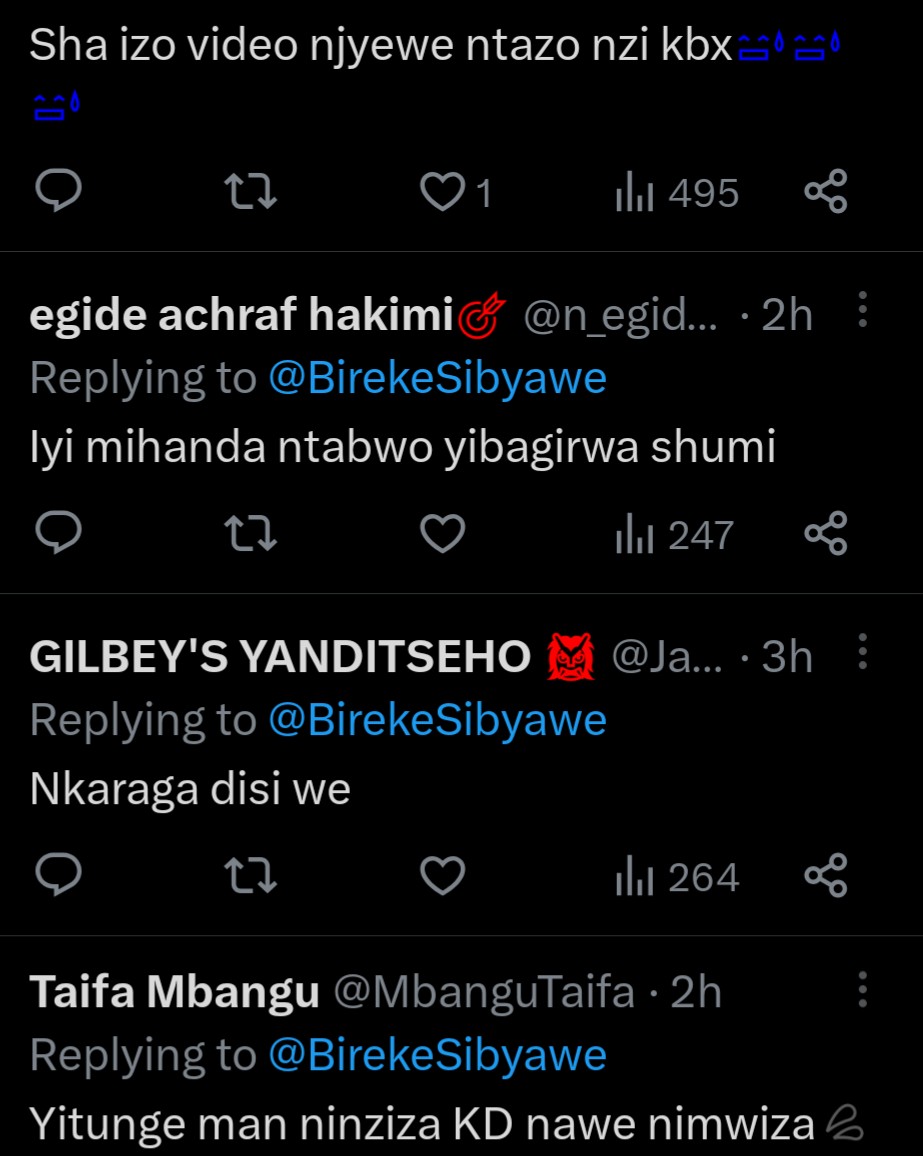Viewport: 923px width, 1156px height.
Task: Repost the 'Nkaraga disi we' tweet
Action: click(249, 877)
